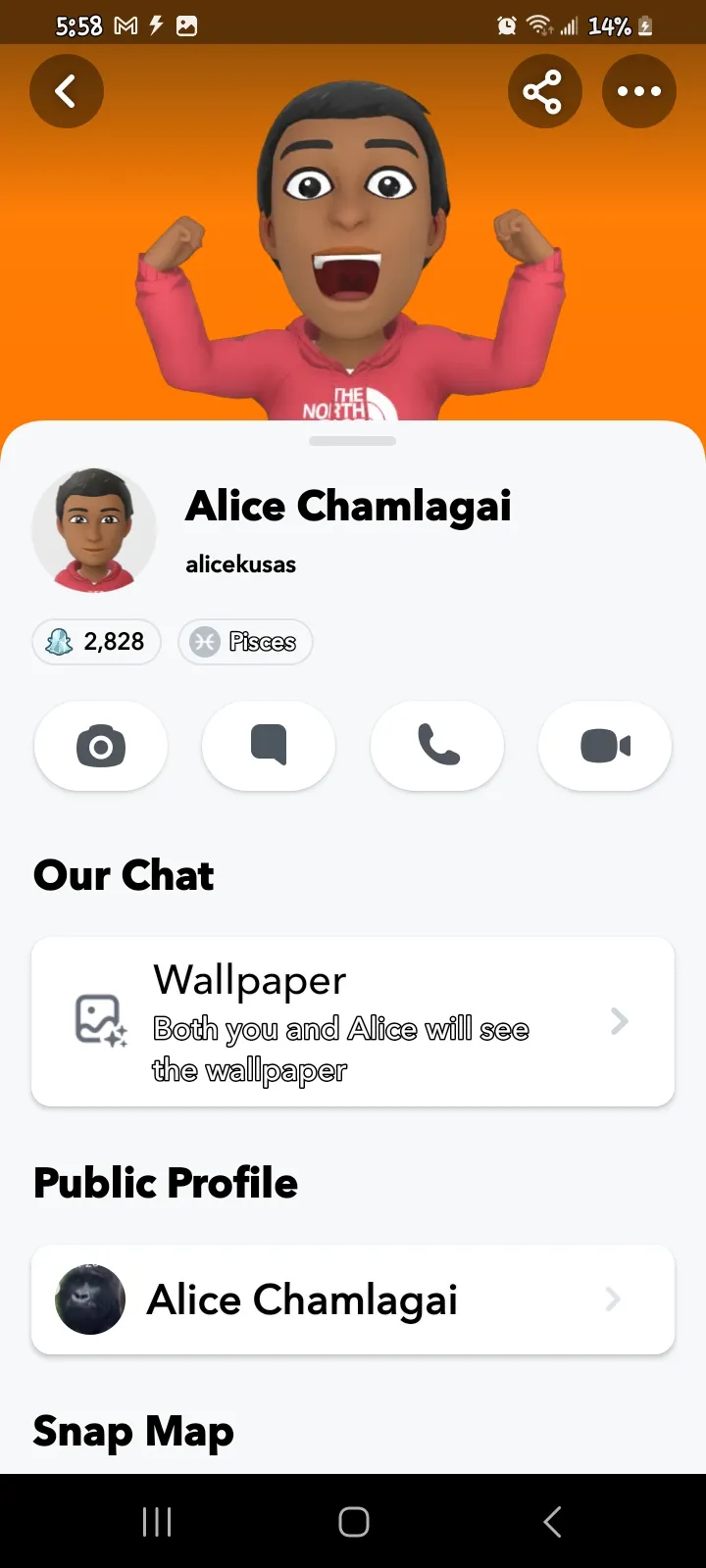Screen dimensions: 706x1568
Task: Open chat with Alice
Action: pyautogui.click(x=269, y=746)
